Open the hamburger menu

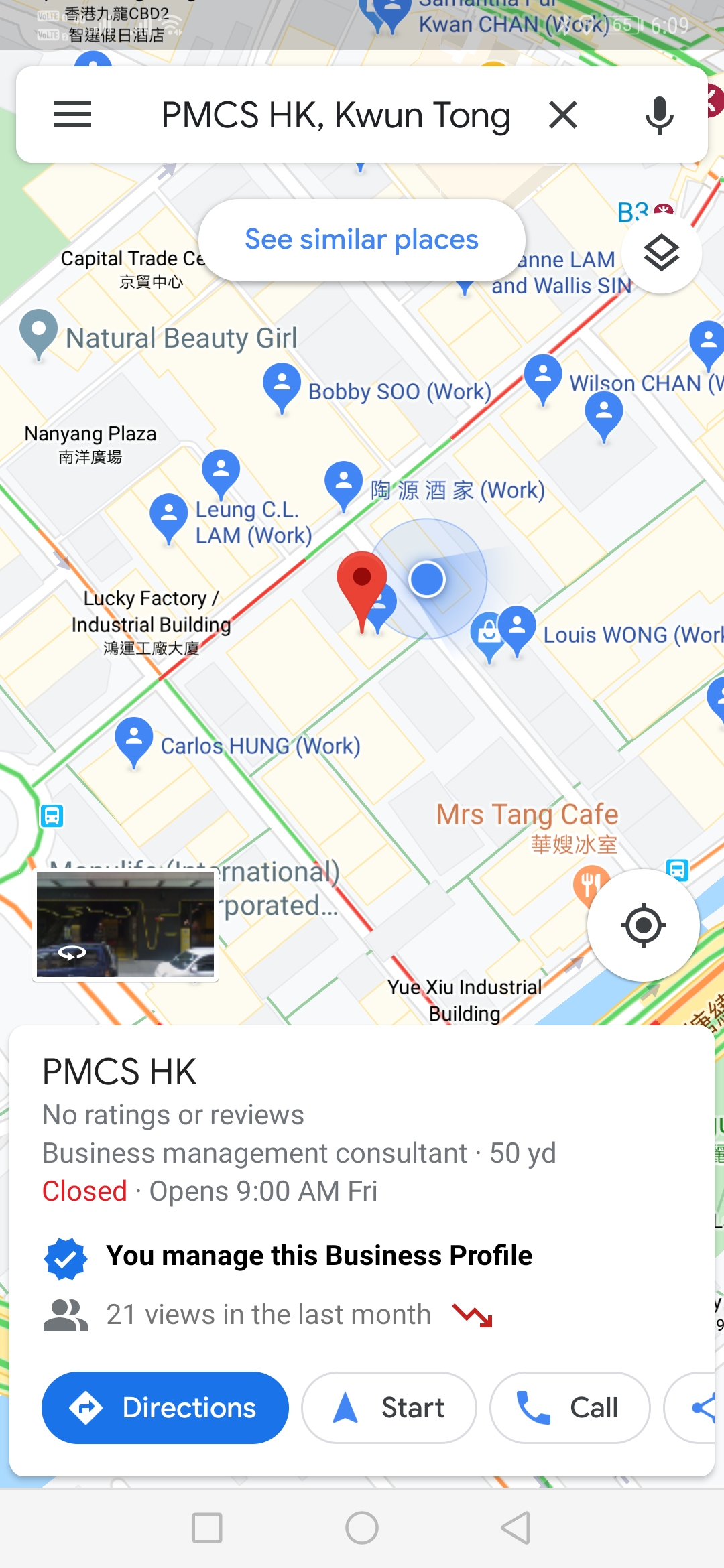72,115
